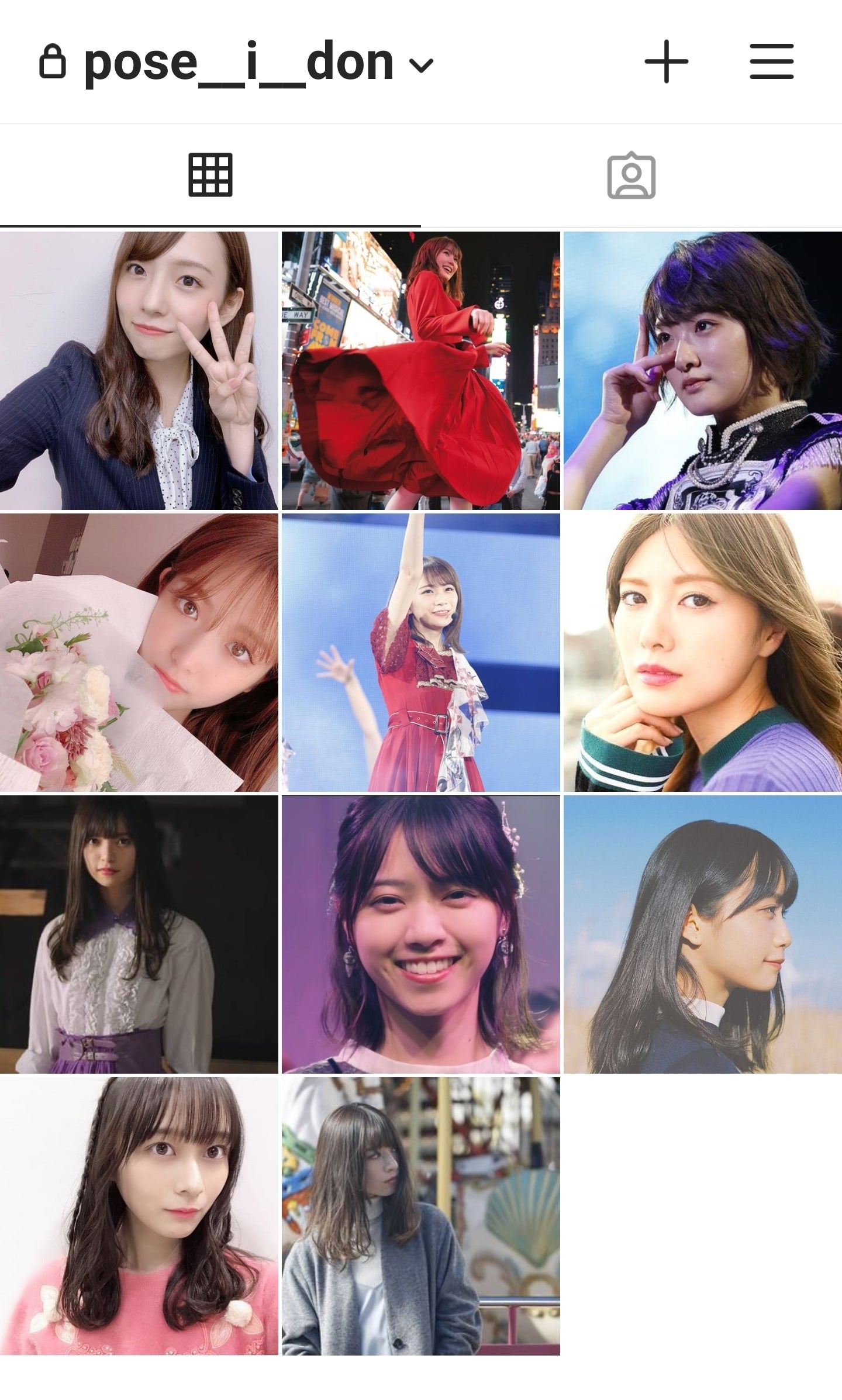Open the flower bouquet selfie post
Image resolution: width=842 pixels, height=1400 pixels.
click(139, 653)
